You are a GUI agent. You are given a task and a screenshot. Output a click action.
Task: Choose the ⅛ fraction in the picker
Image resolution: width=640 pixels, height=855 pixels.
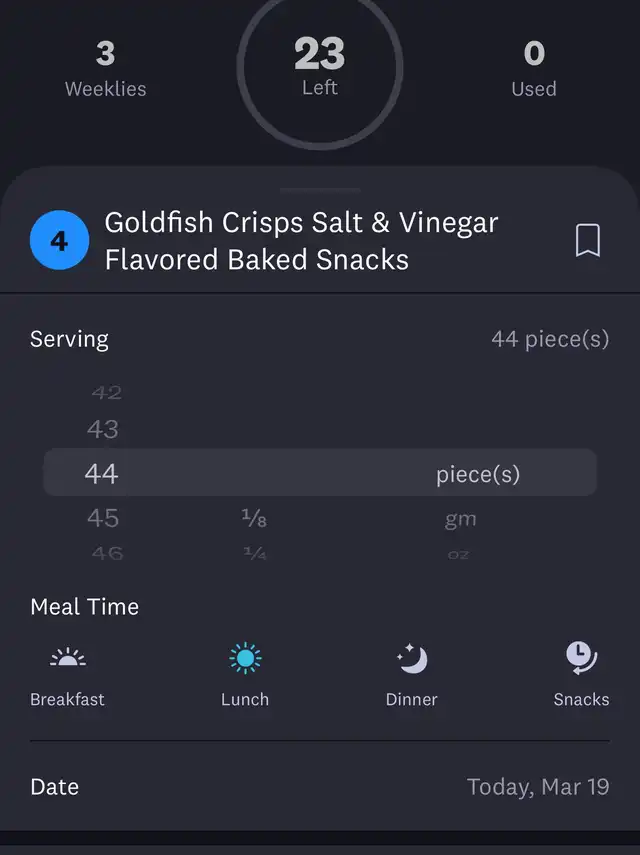point(254,518)
